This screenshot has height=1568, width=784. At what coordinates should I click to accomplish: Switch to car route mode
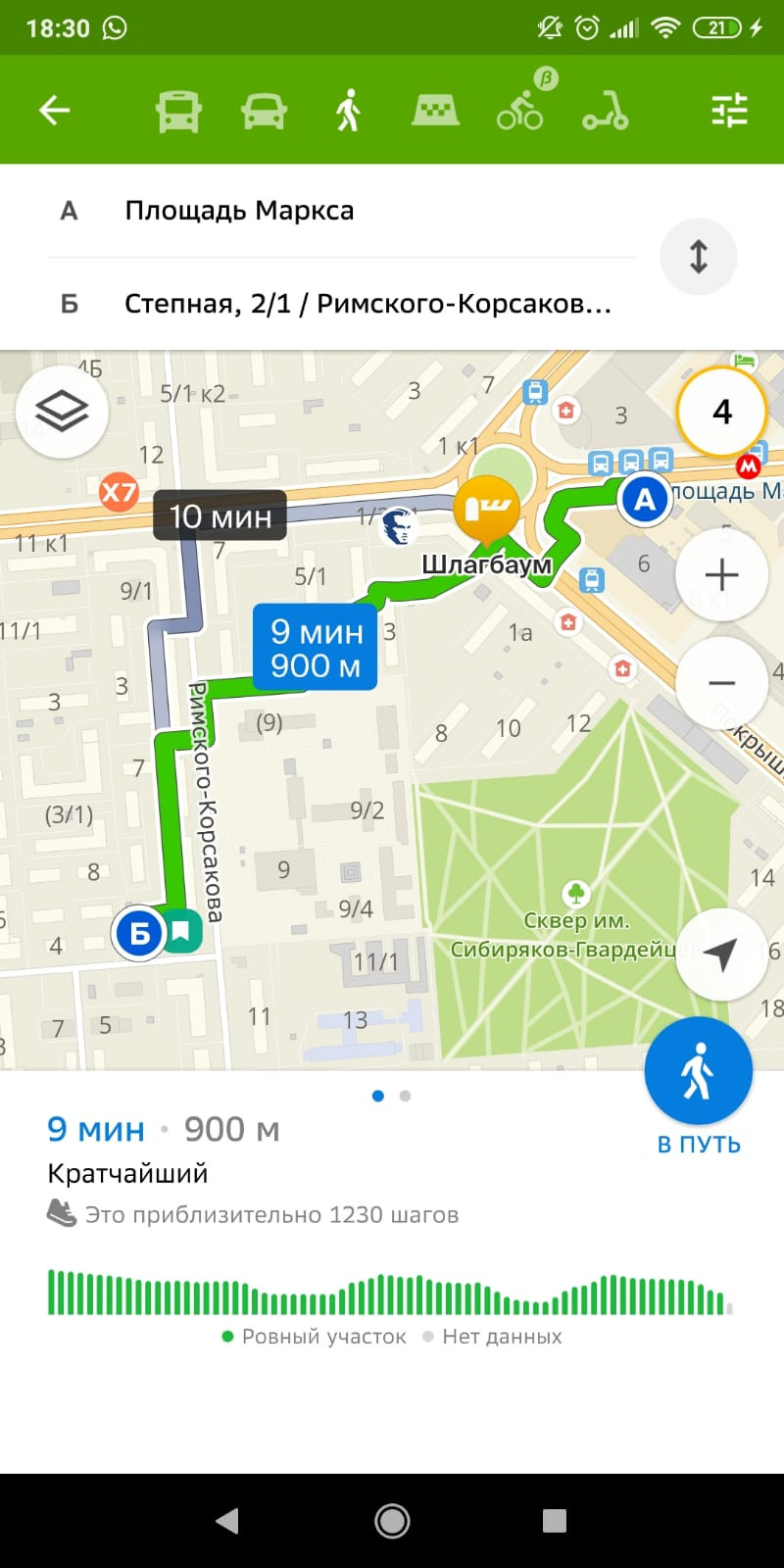coord(264,111)
